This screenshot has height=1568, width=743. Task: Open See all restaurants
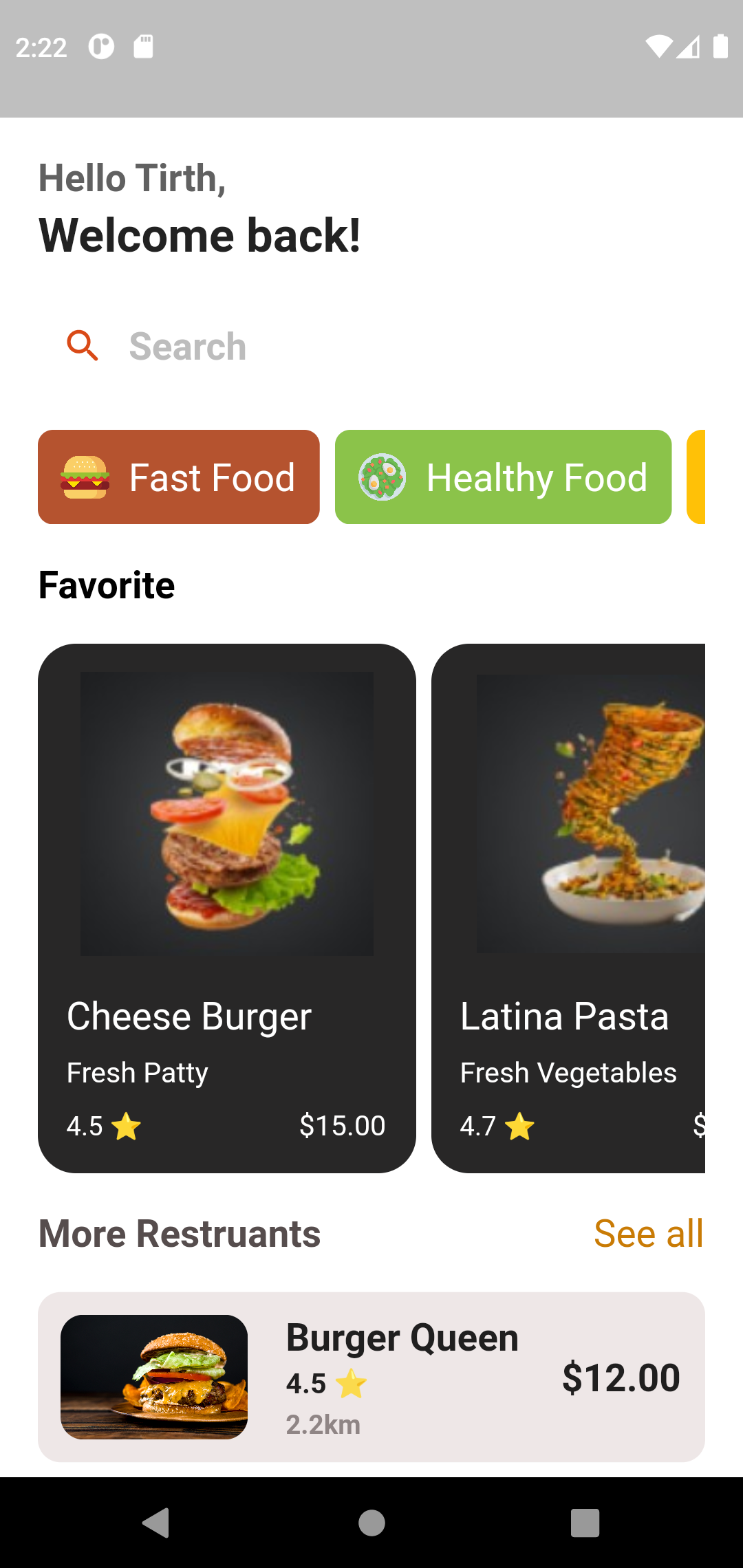(x=647, y=1232)
